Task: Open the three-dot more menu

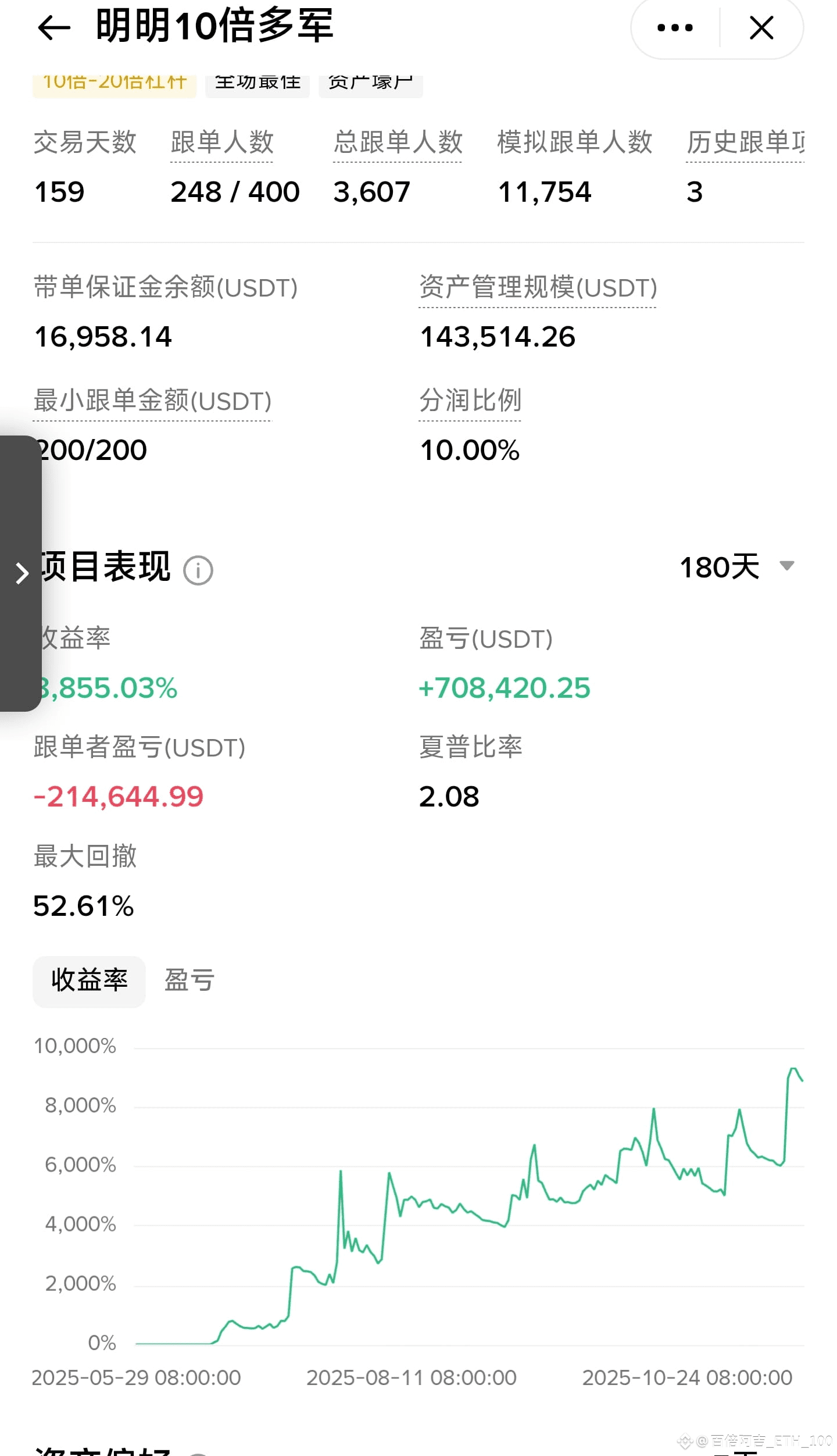Action: [675, 27]
